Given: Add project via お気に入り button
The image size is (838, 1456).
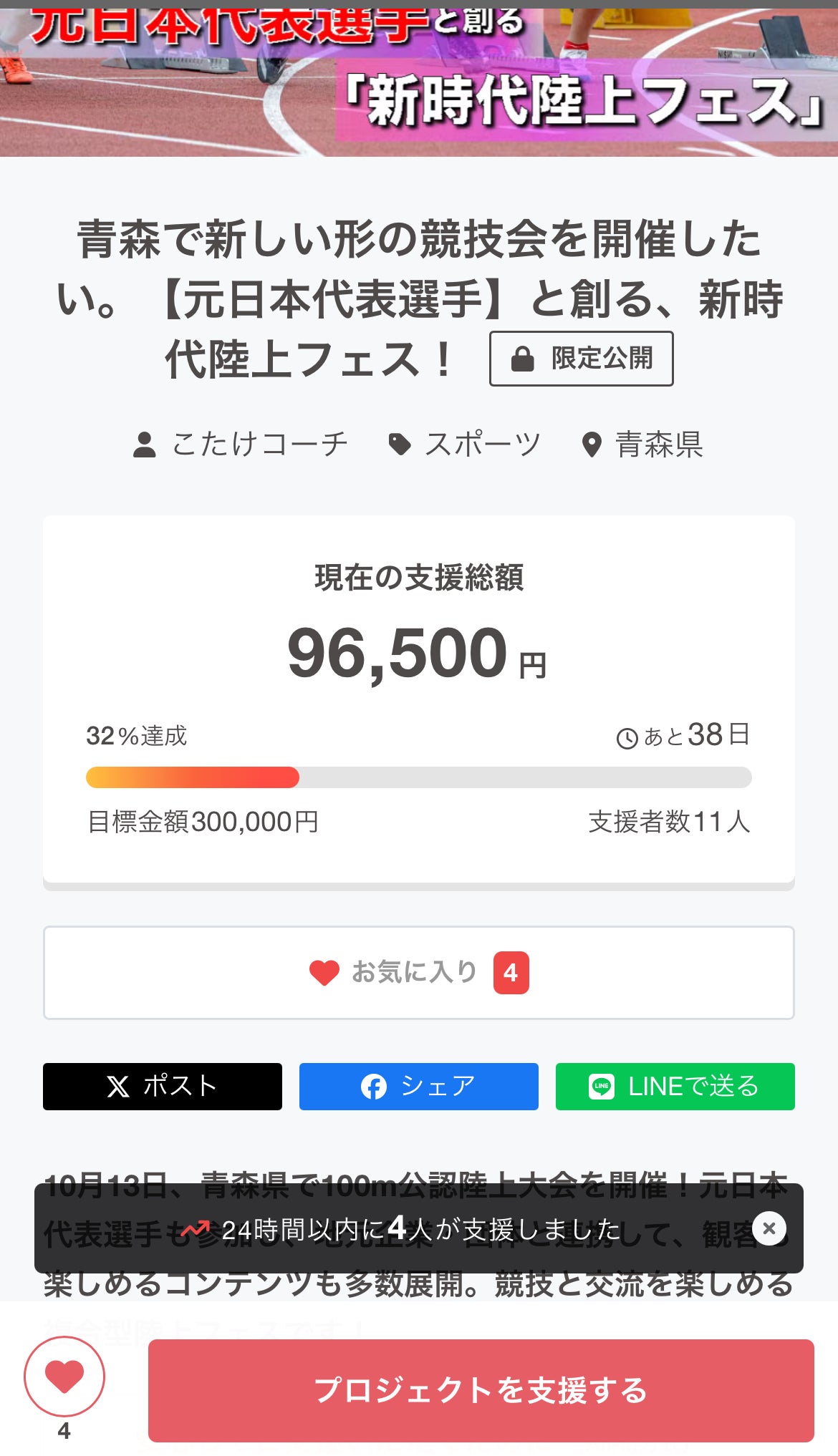Looking at the screenshot, I should click(419, 973).
